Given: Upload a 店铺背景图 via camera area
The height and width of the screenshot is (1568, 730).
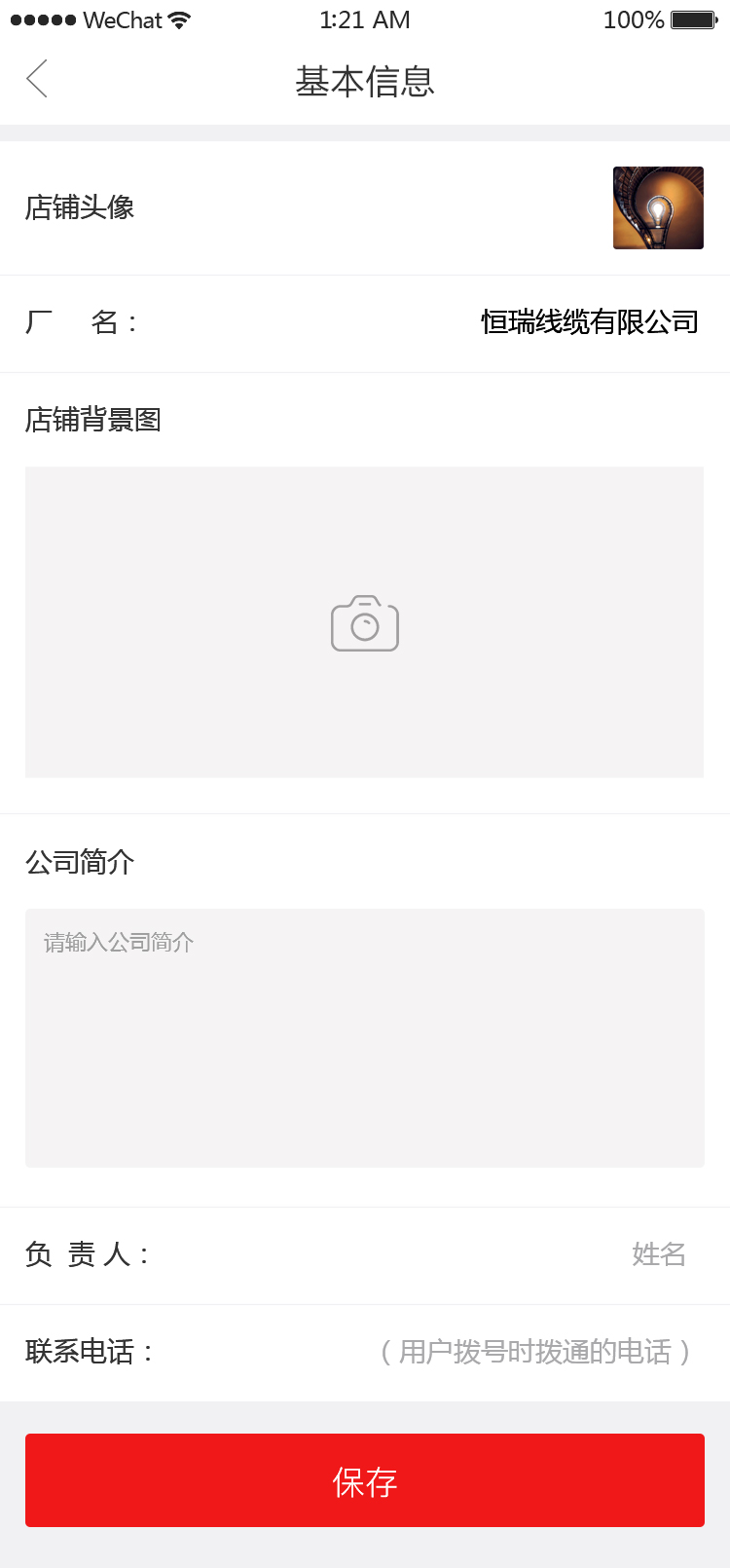Looking at the screenshot, I should pyautogui.click(x=364, y=622).
